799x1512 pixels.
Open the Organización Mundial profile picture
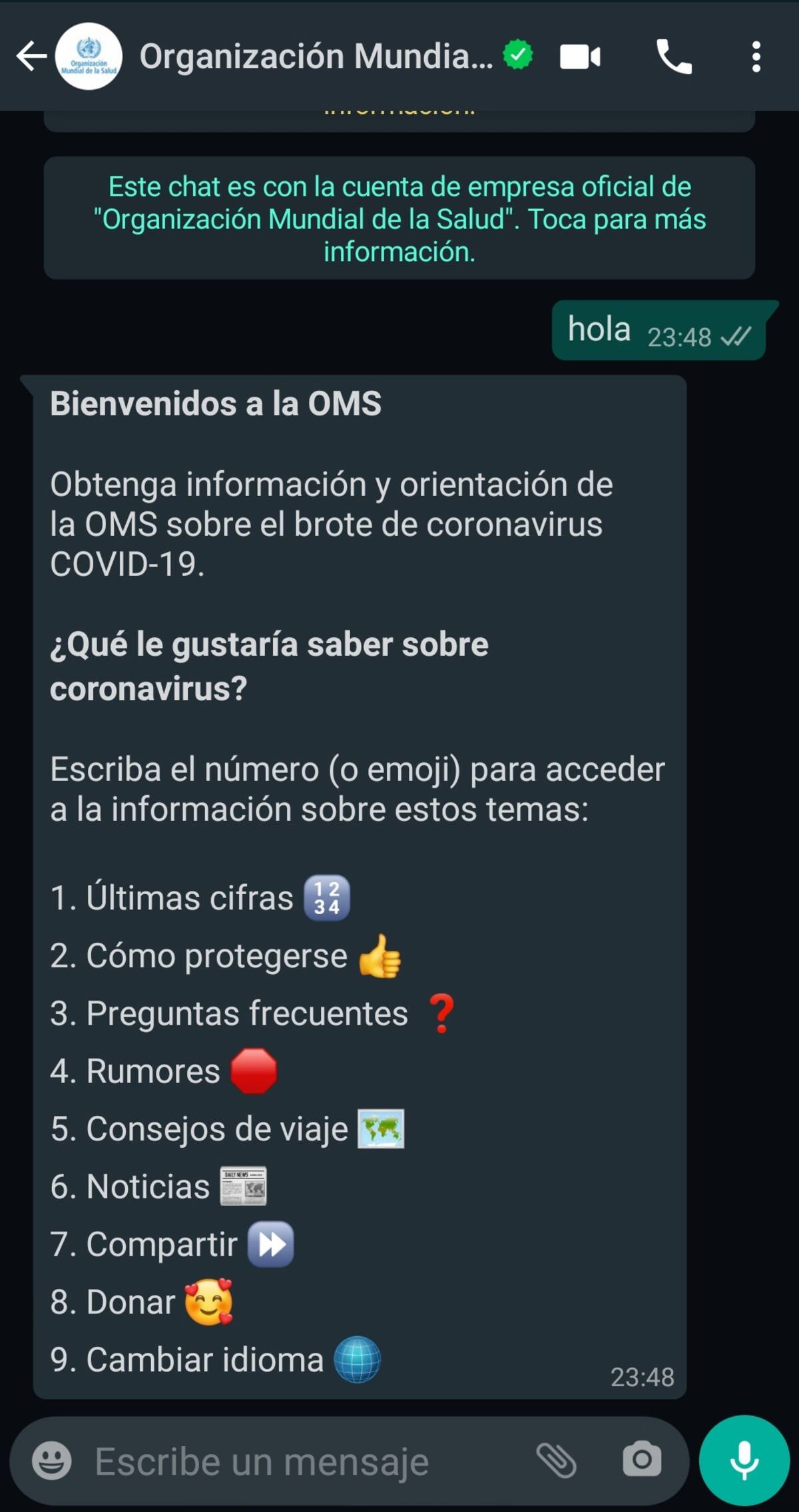(x=89, y=57)
